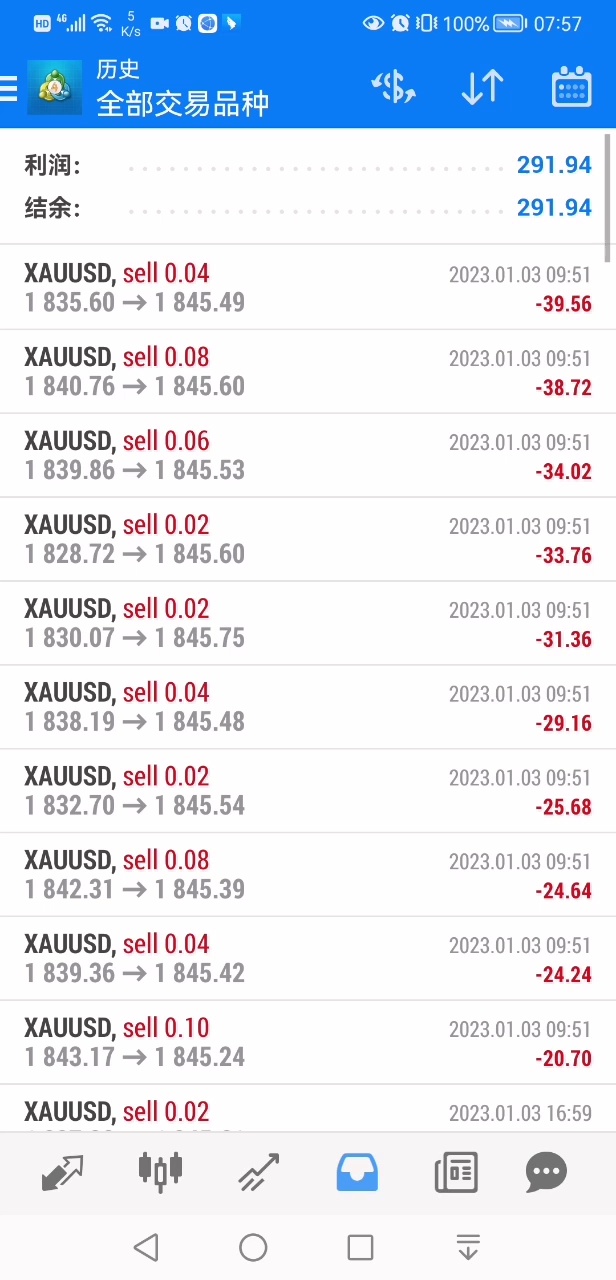616x1280 pixels.
Task: Switch to the candlestick Chart tab
Action: 160,1172
